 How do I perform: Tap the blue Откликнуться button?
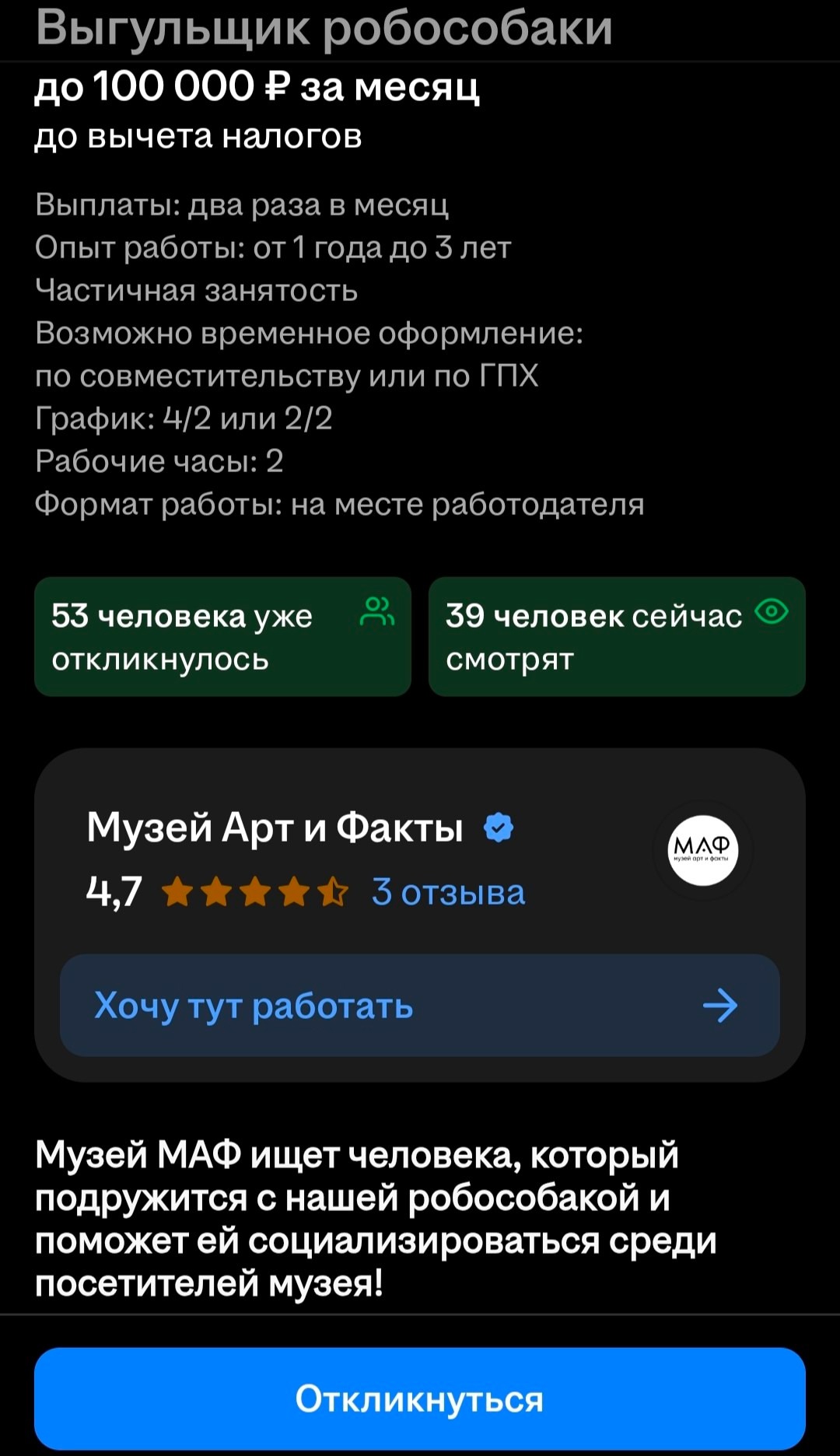click(x=419, y=1398)
